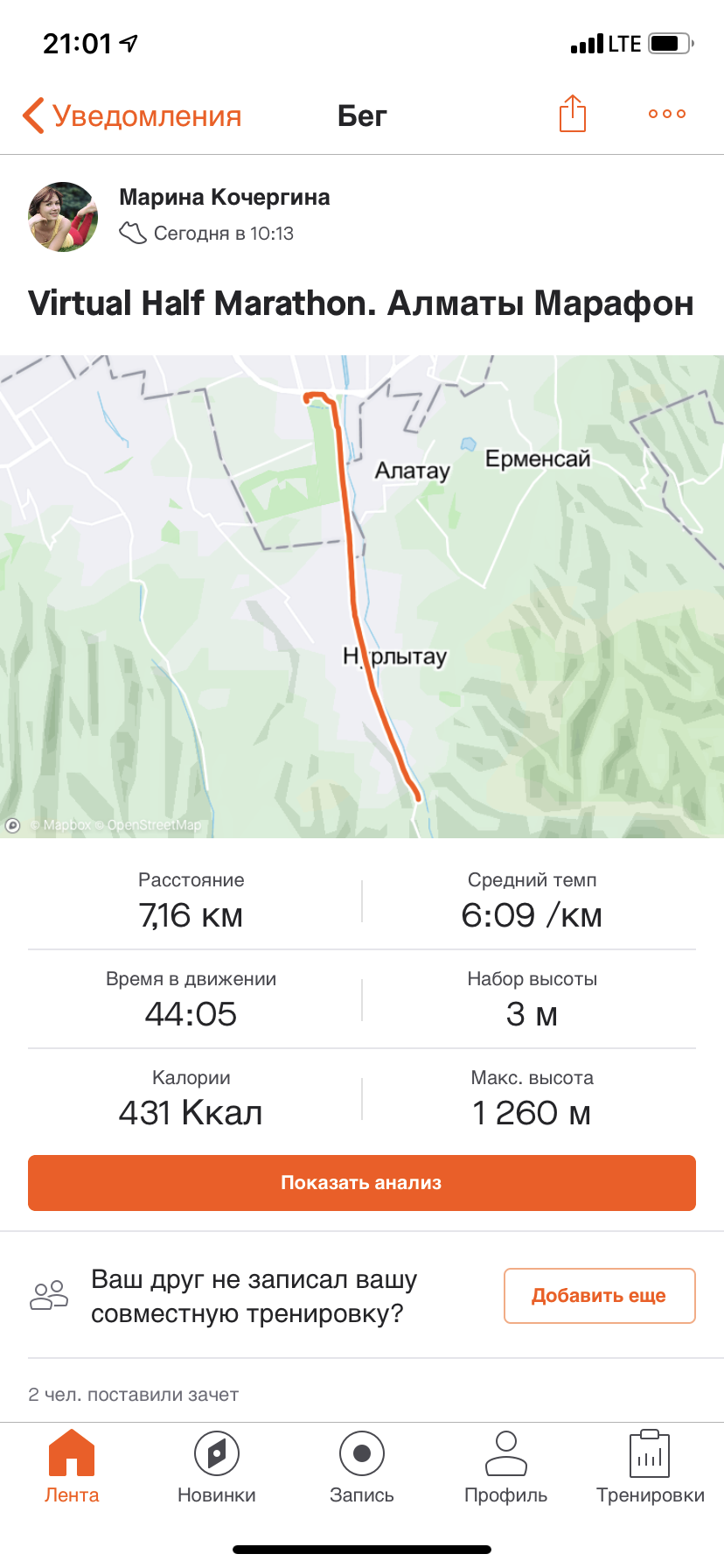724x1568 pixels.
Task: Open the Запись tab
Action: coord(362,1466)
